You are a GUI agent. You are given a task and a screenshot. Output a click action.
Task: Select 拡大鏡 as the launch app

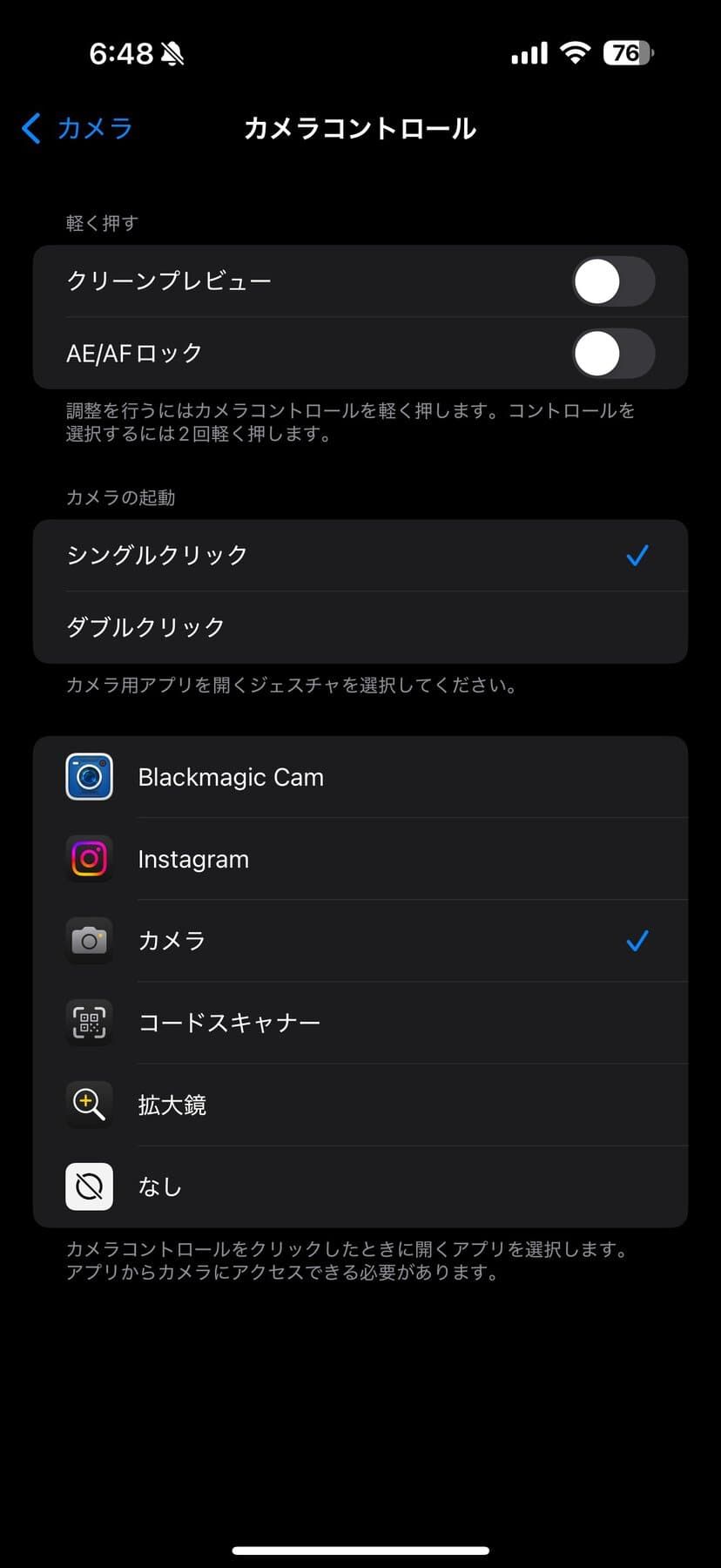pos(360,1105)
